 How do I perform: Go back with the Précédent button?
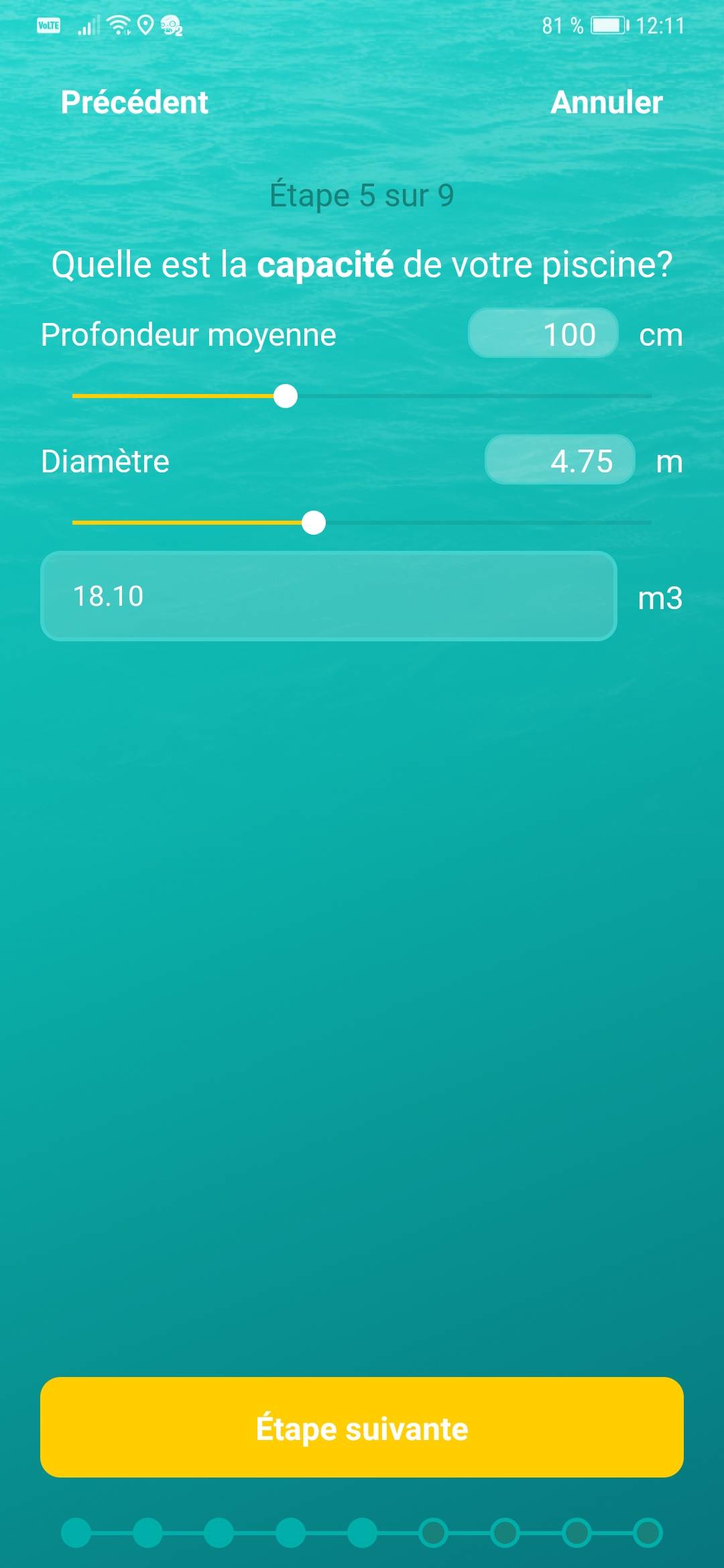(x=134, y=103)
